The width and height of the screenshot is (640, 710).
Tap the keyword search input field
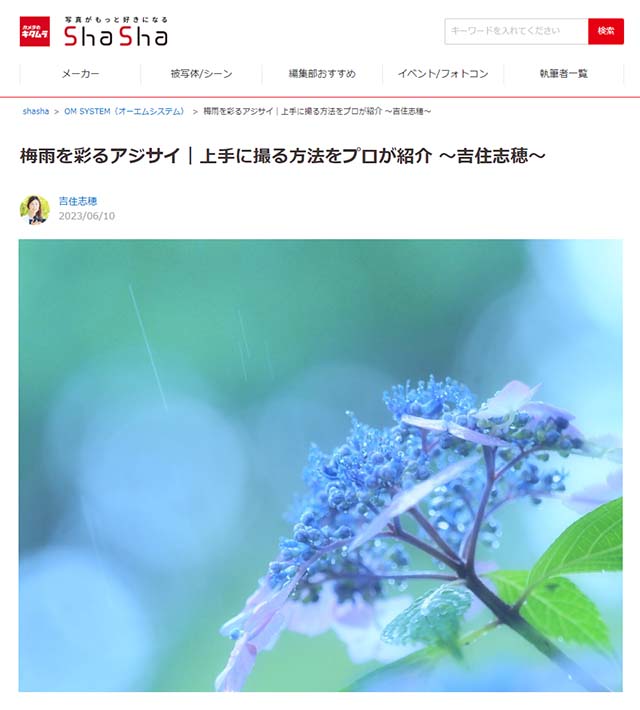tap(516, 31)
